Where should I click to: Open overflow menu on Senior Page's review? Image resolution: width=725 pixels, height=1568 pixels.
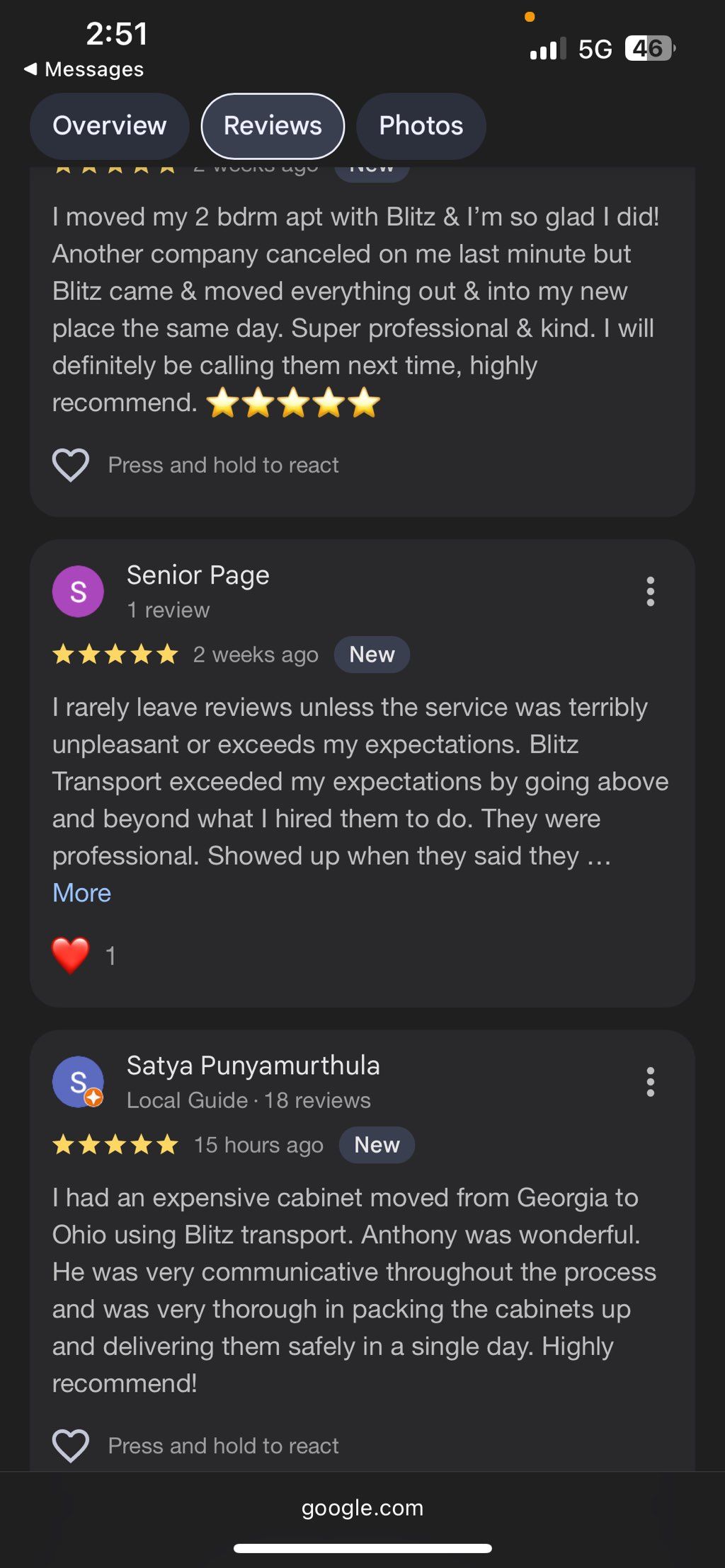650,592
